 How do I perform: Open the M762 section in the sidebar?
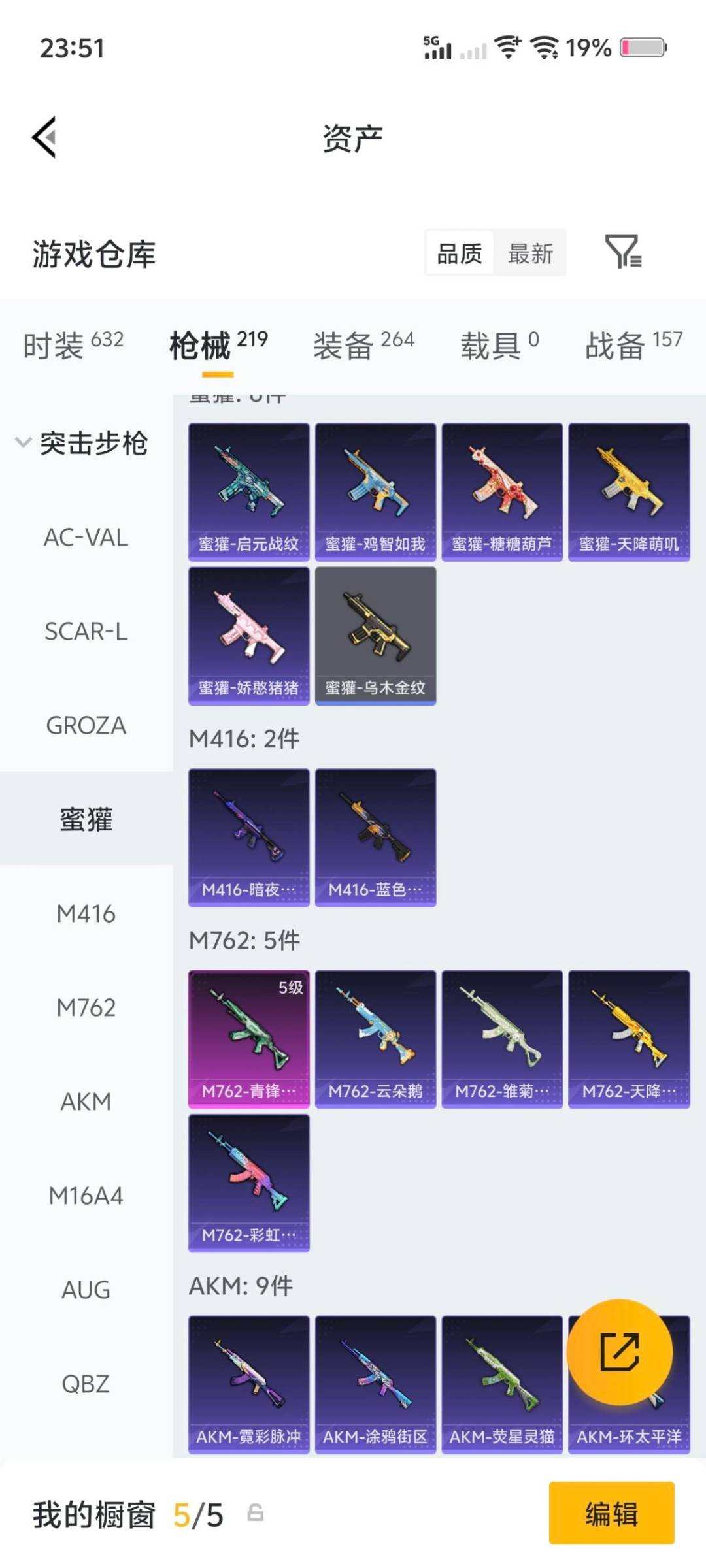pos(86,1008)
